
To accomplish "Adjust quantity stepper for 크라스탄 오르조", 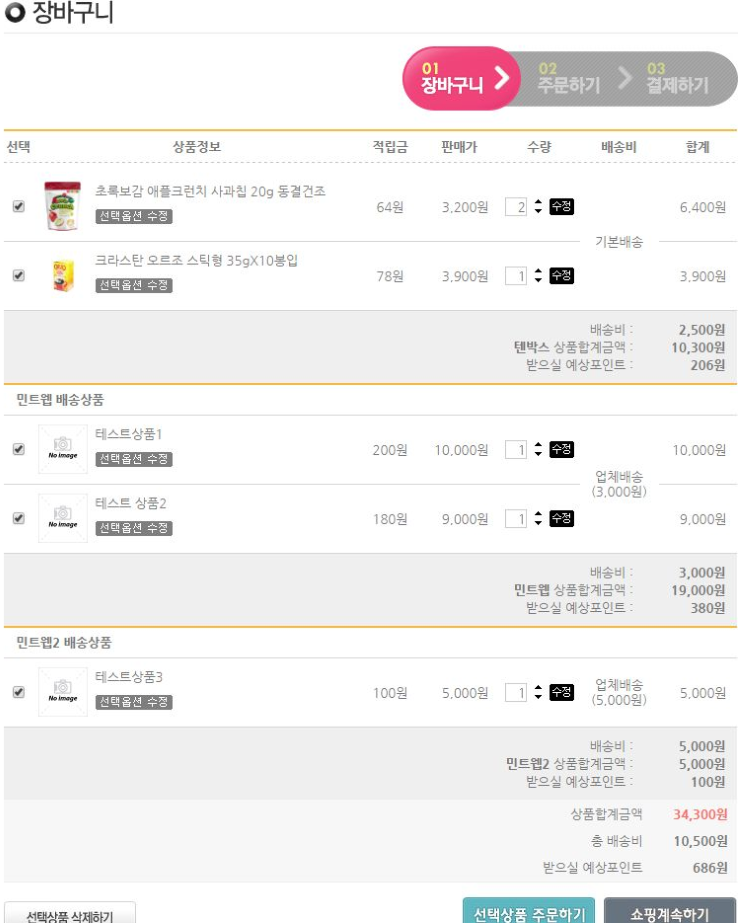I will click(x=538, y=276).
